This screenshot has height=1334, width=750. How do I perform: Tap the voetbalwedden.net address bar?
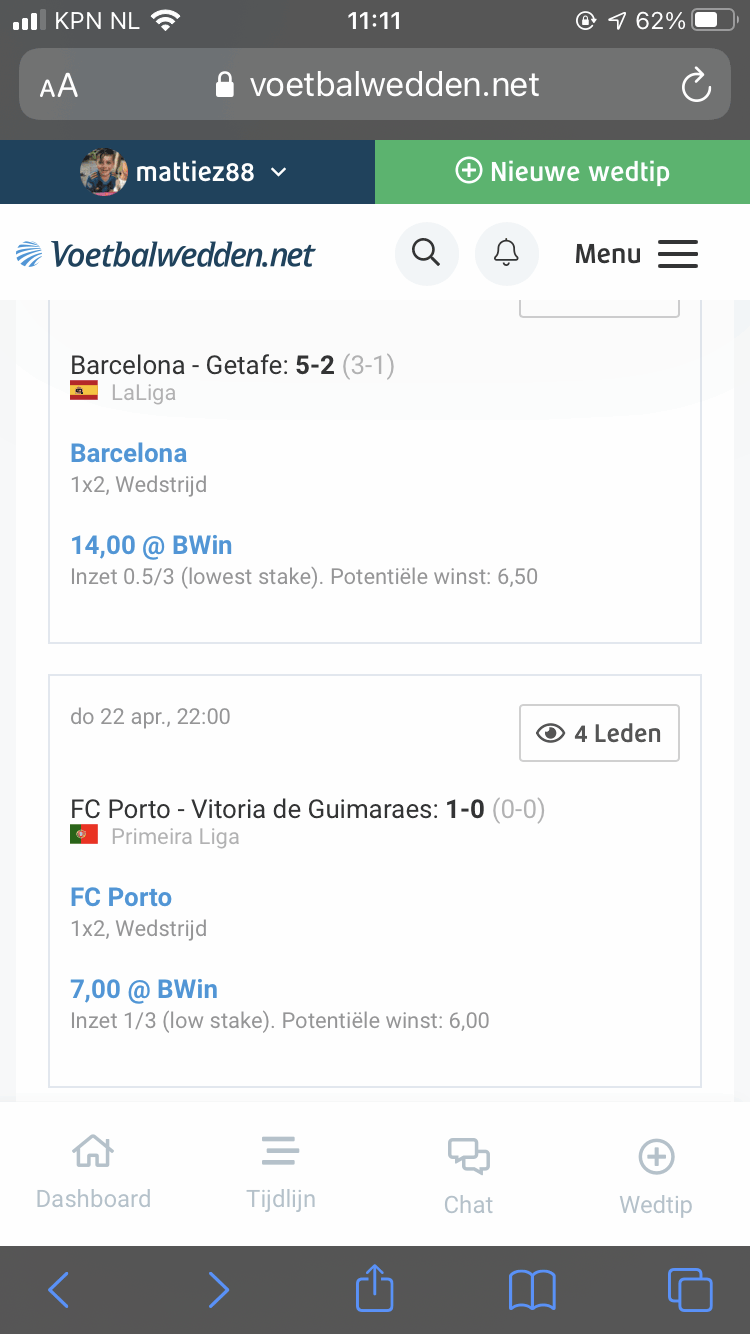[375, 85]
